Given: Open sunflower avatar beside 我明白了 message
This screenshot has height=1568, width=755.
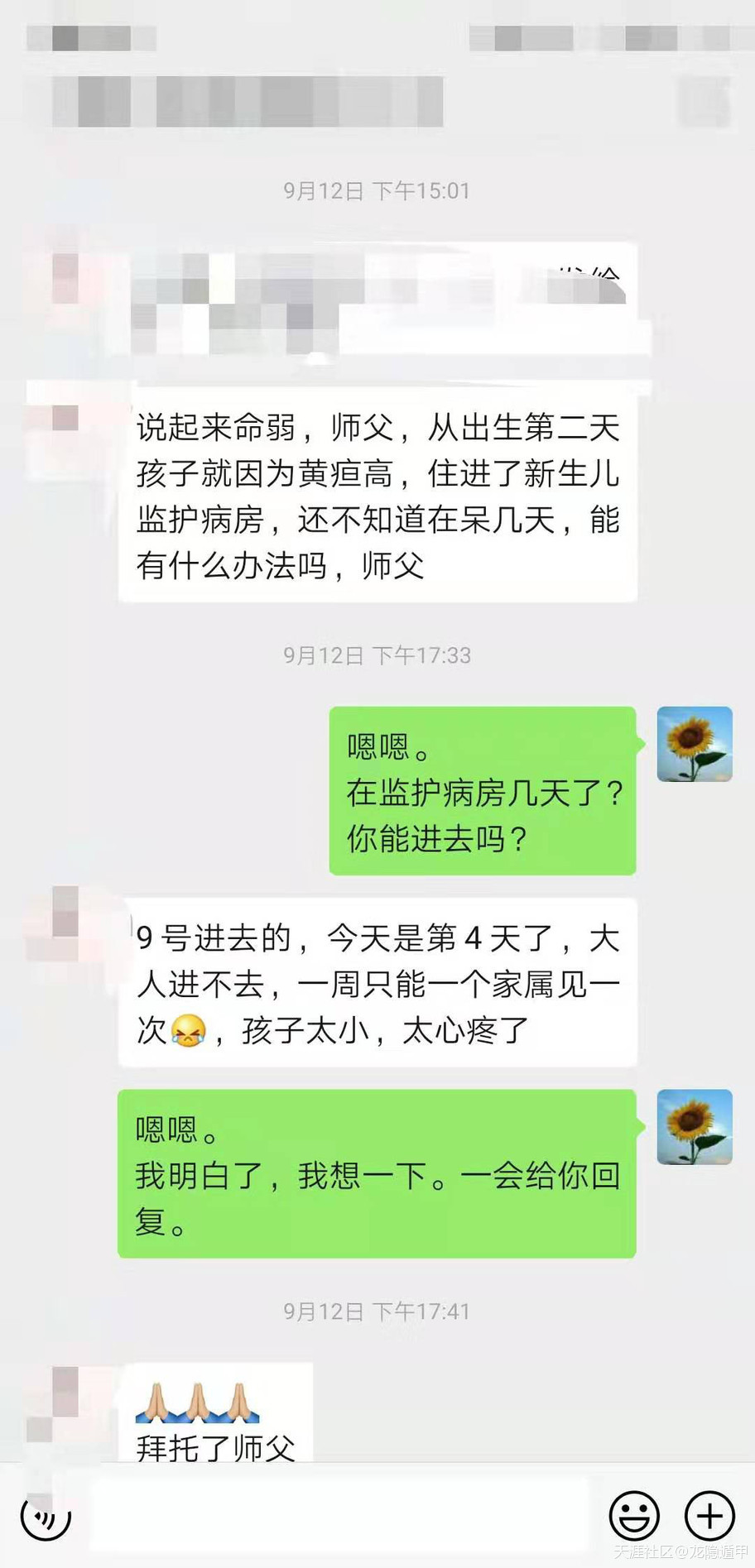Looking at the screenshot, I should (695, 1127).
